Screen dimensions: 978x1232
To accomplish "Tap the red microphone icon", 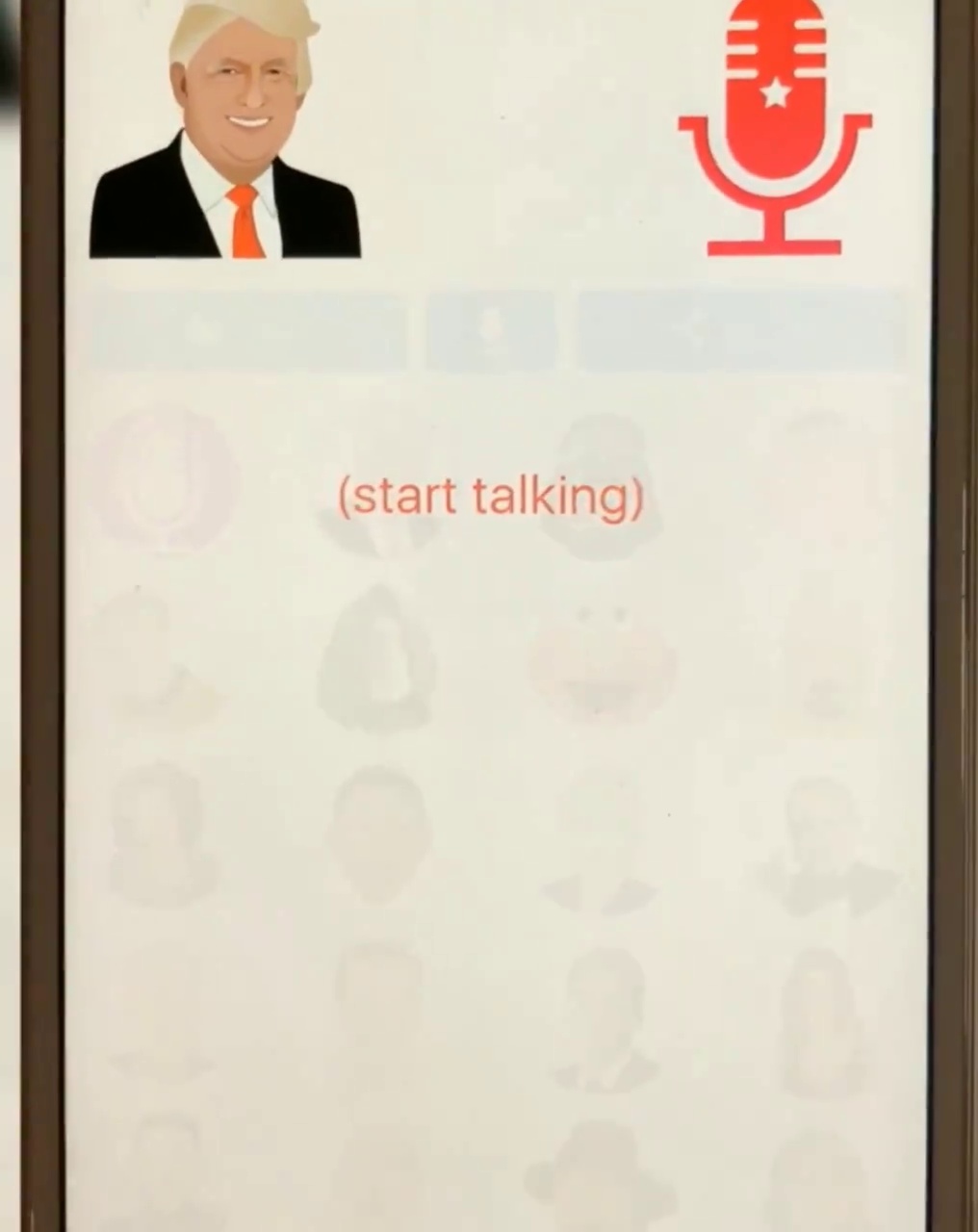I will (x=775, y=125).
